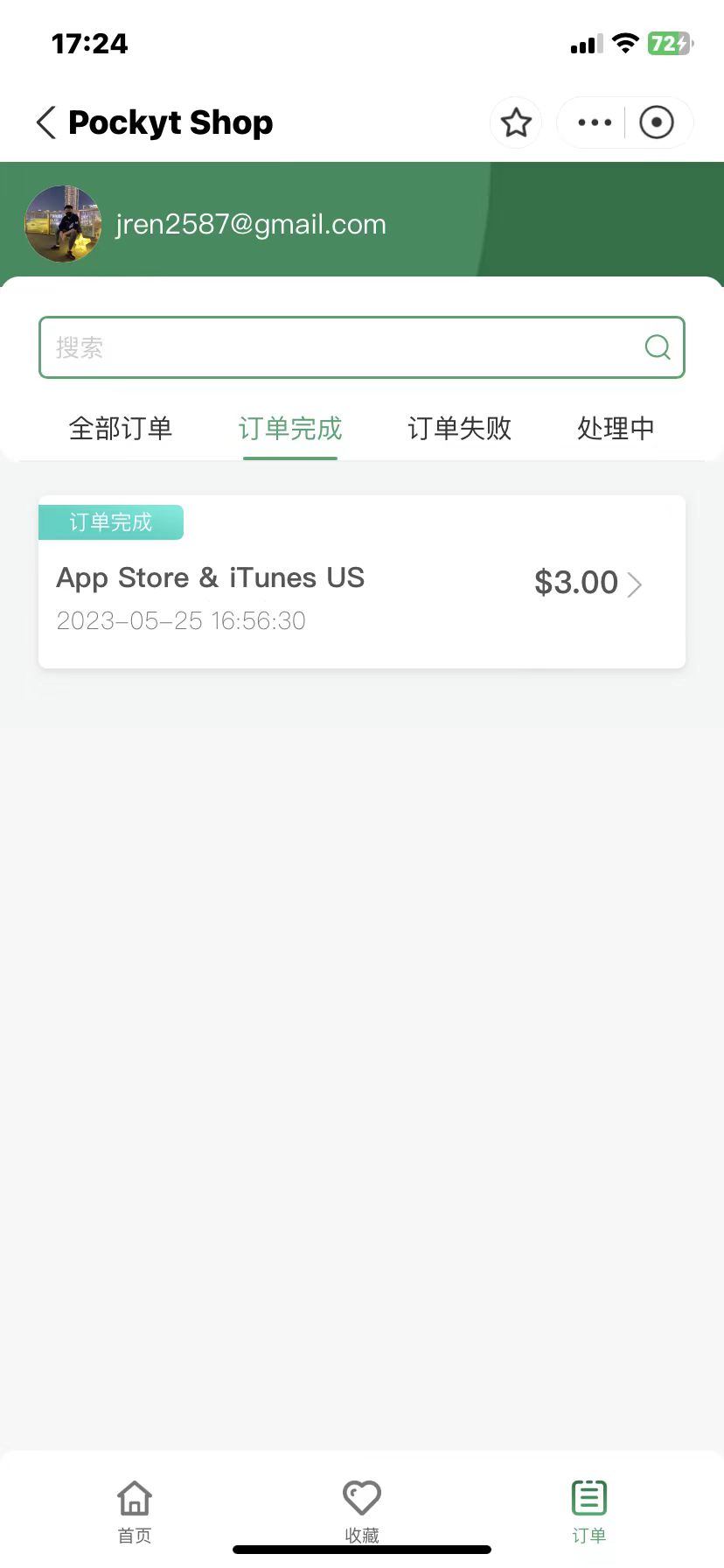Screen dimensions: 724x1568
Task: Open the 收藏 favorites tab
Action: pos(362,1509)
